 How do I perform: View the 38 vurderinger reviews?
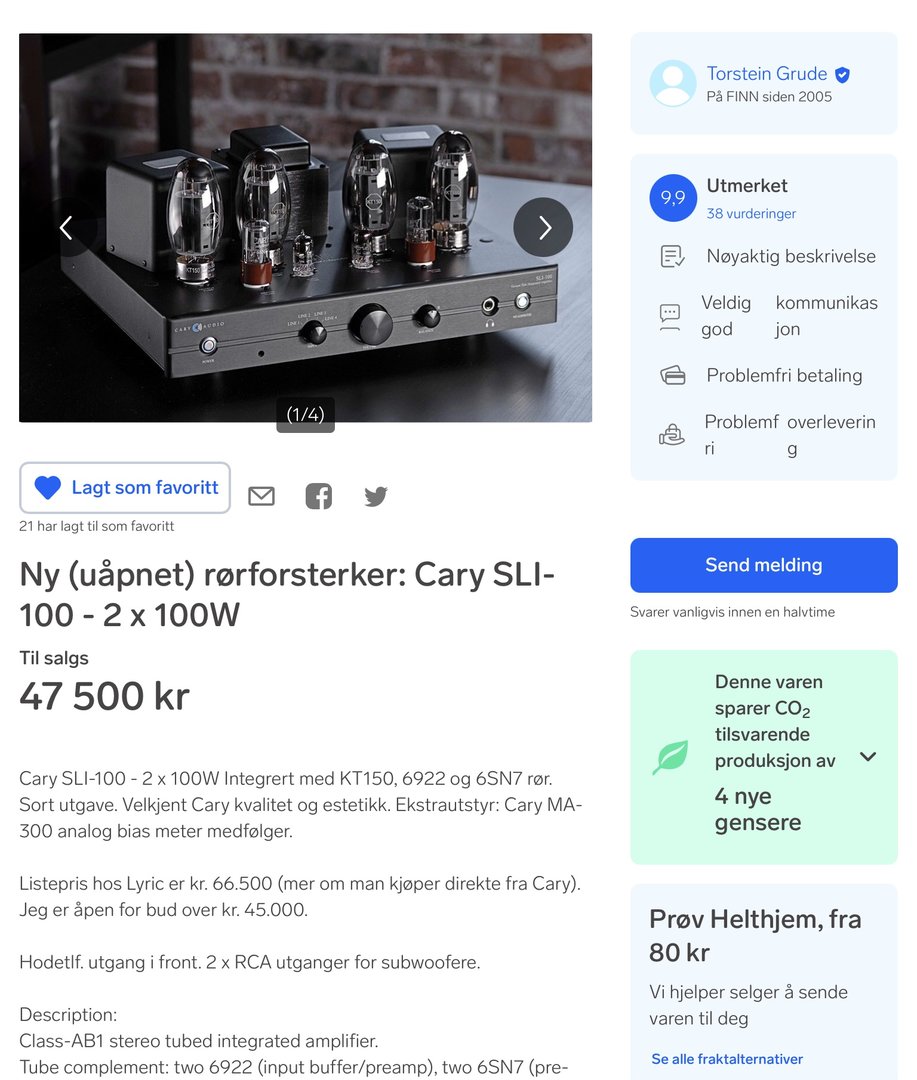click(751, 214)
